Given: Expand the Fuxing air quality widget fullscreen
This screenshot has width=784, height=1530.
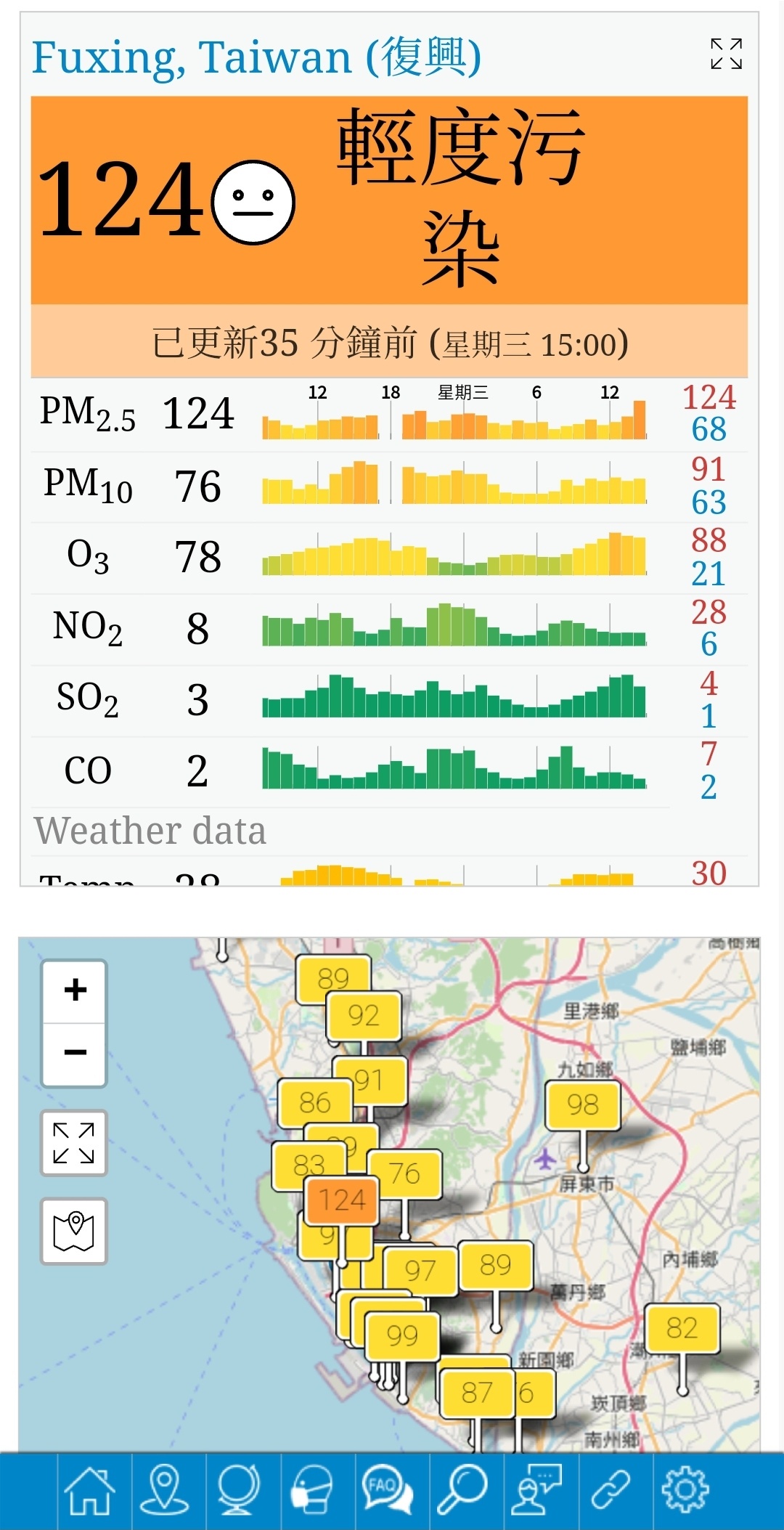Looking at the screenshot, I should pos(727,54).
